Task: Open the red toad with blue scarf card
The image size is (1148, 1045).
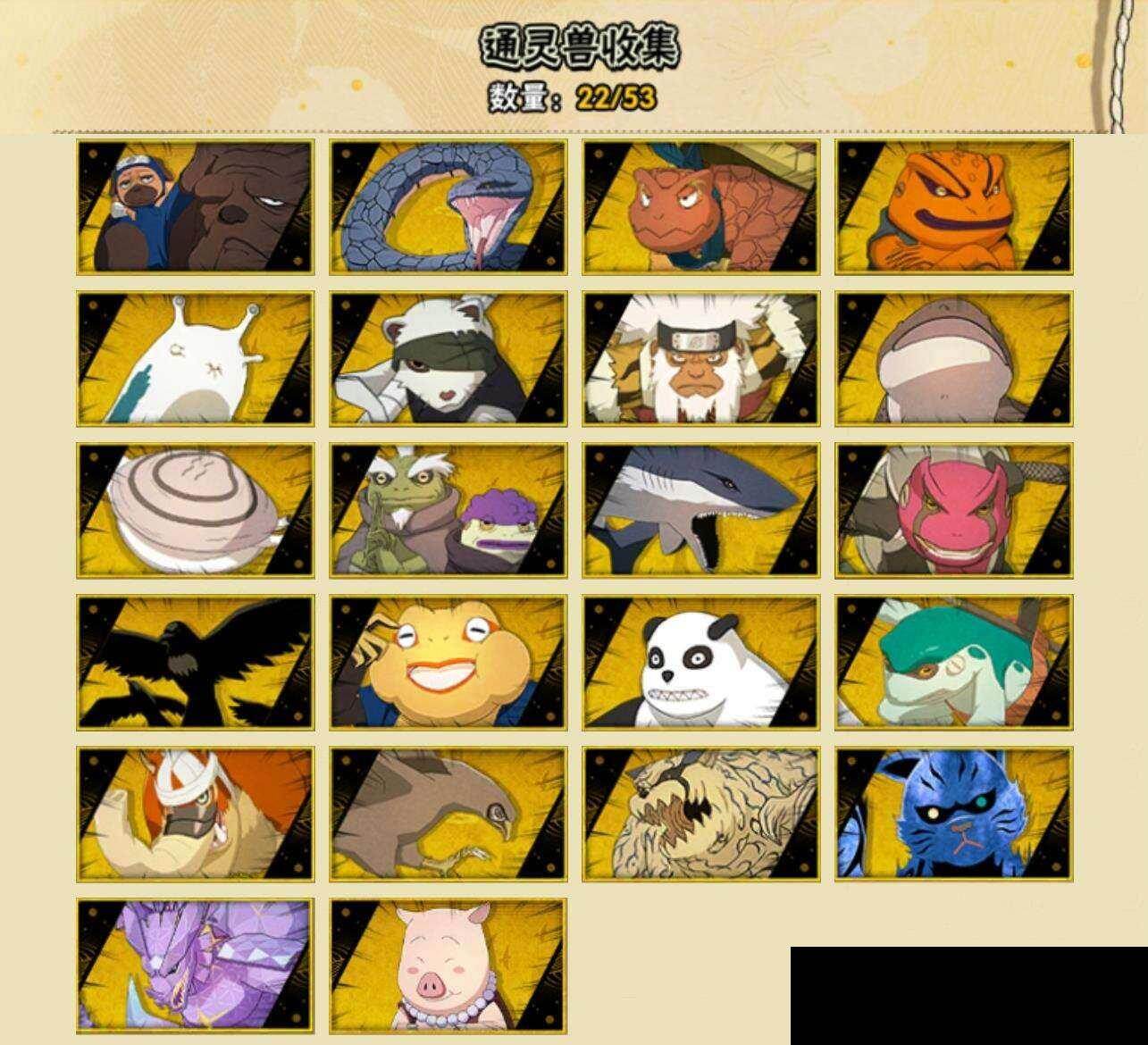Action: pyautogui.click(x=701, y=206)
